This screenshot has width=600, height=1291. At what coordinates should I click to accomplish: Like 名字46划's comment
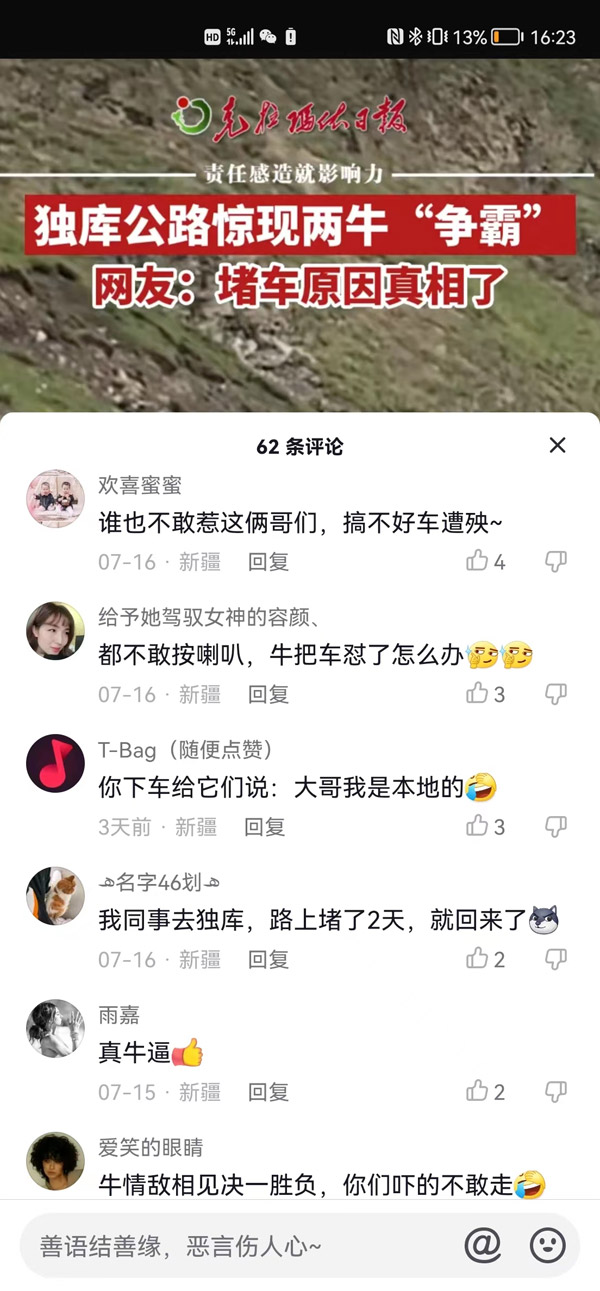[478, 959]
